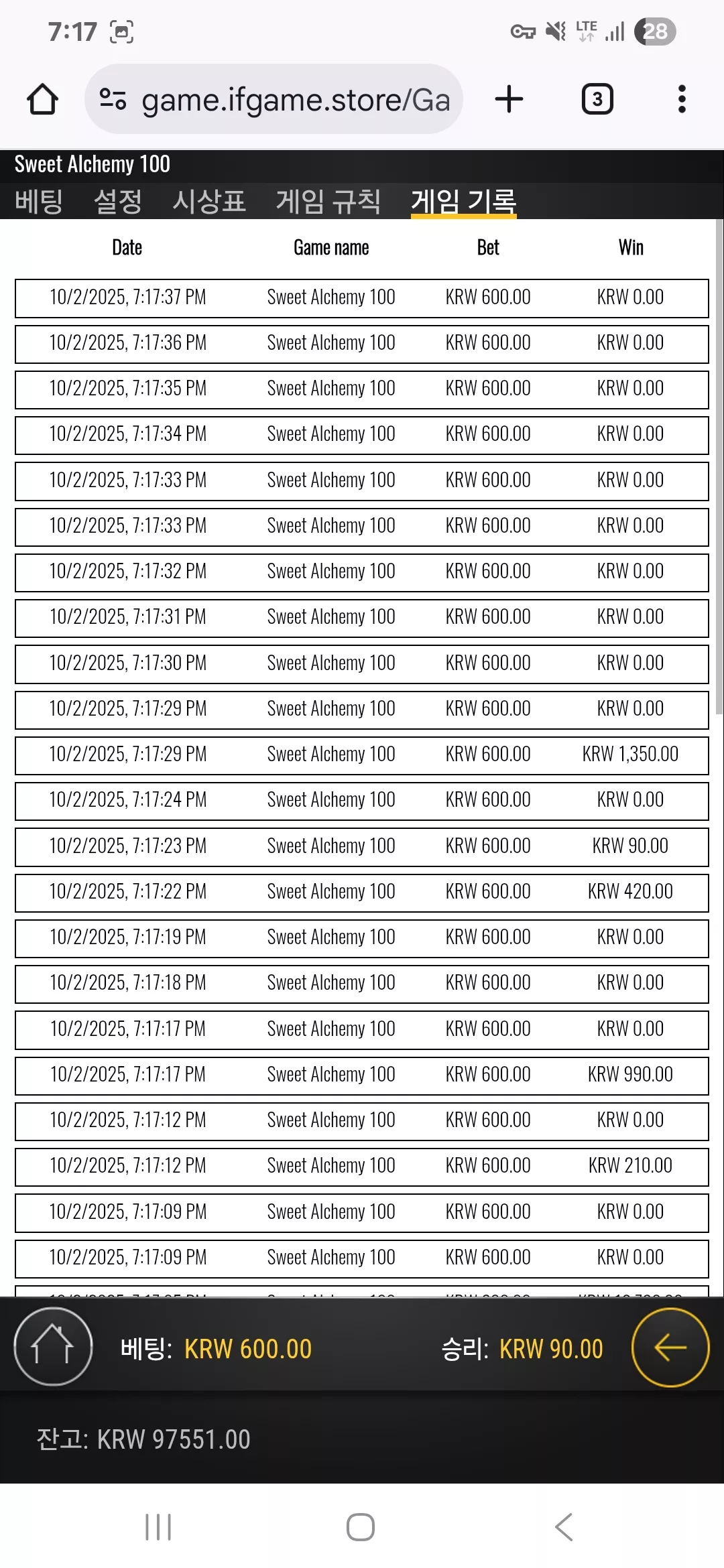This screenshot has height=1568, width=724.
Task: Open the 7:17:23 PM record that won KRW 90.00
Action: (x=362, y=847)
